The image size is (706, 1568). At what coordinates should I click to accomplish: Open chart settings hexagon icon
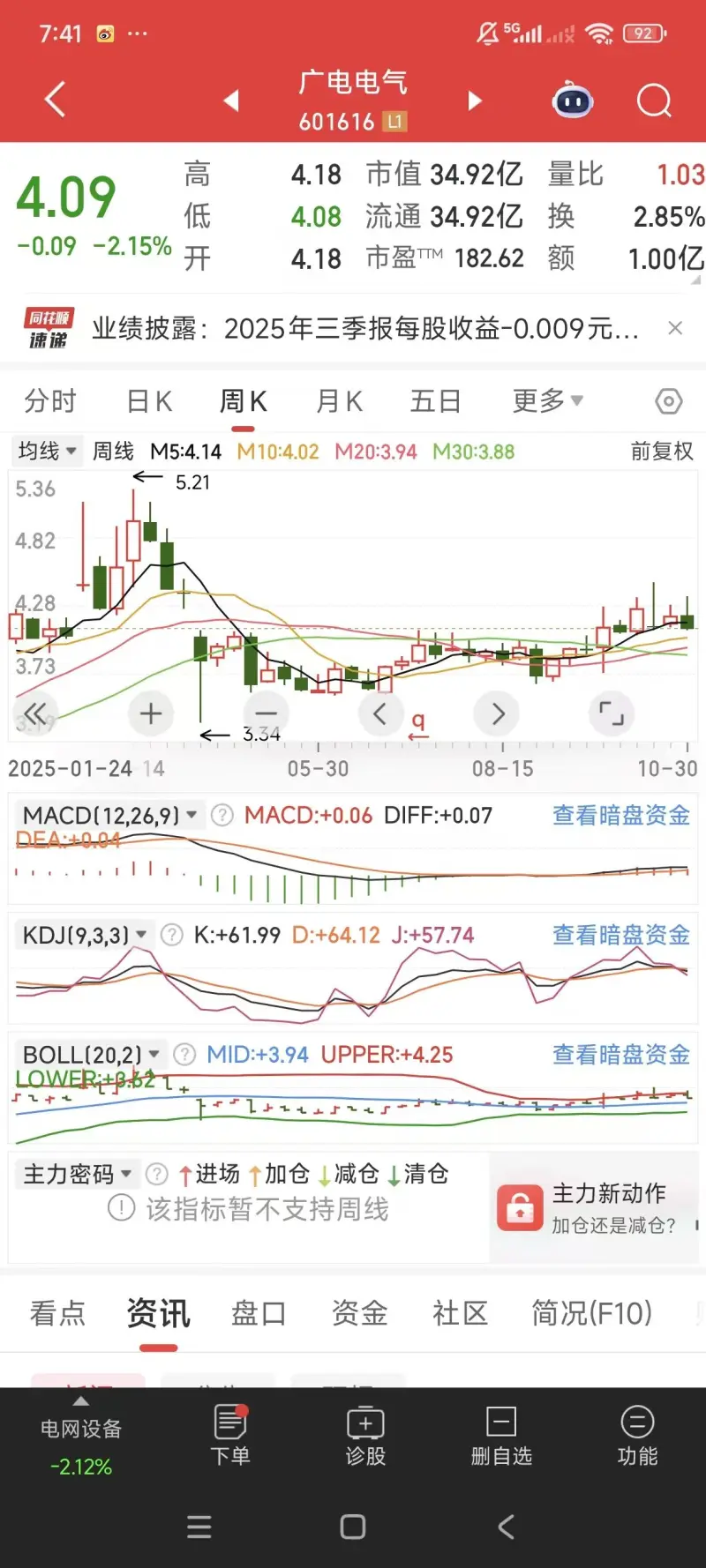[669, 402]
